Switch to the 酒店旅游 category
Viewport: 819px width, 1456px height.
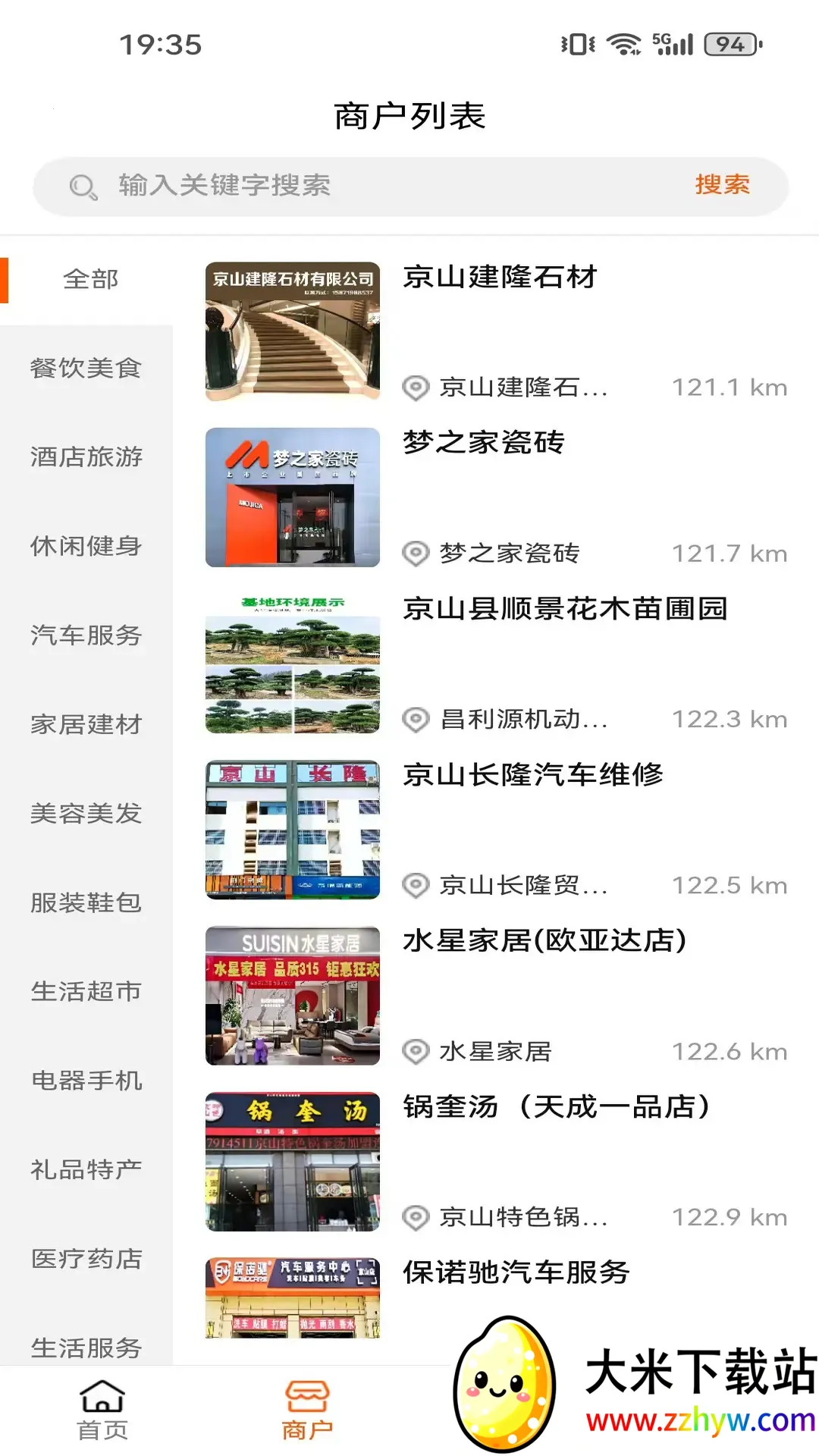click(x=86, y=457)
